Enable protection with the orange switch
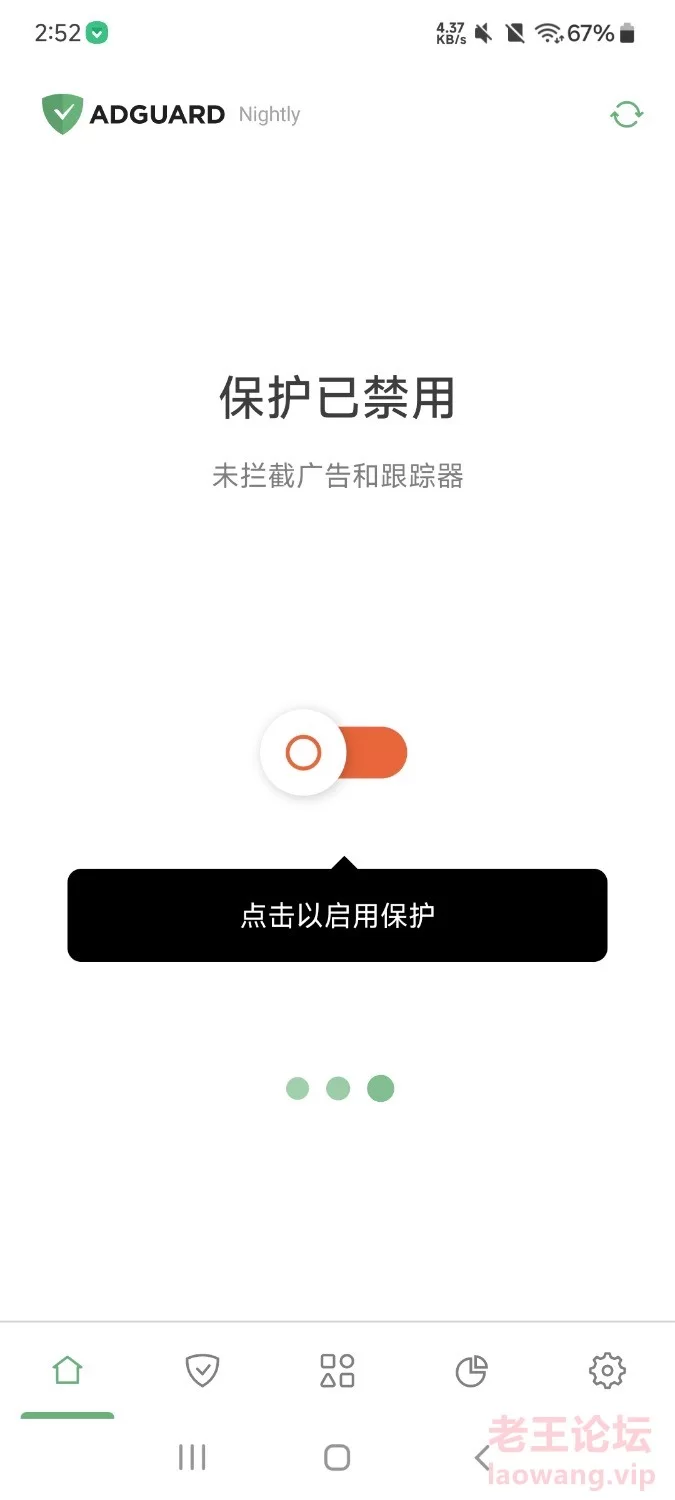 [334, 753]
